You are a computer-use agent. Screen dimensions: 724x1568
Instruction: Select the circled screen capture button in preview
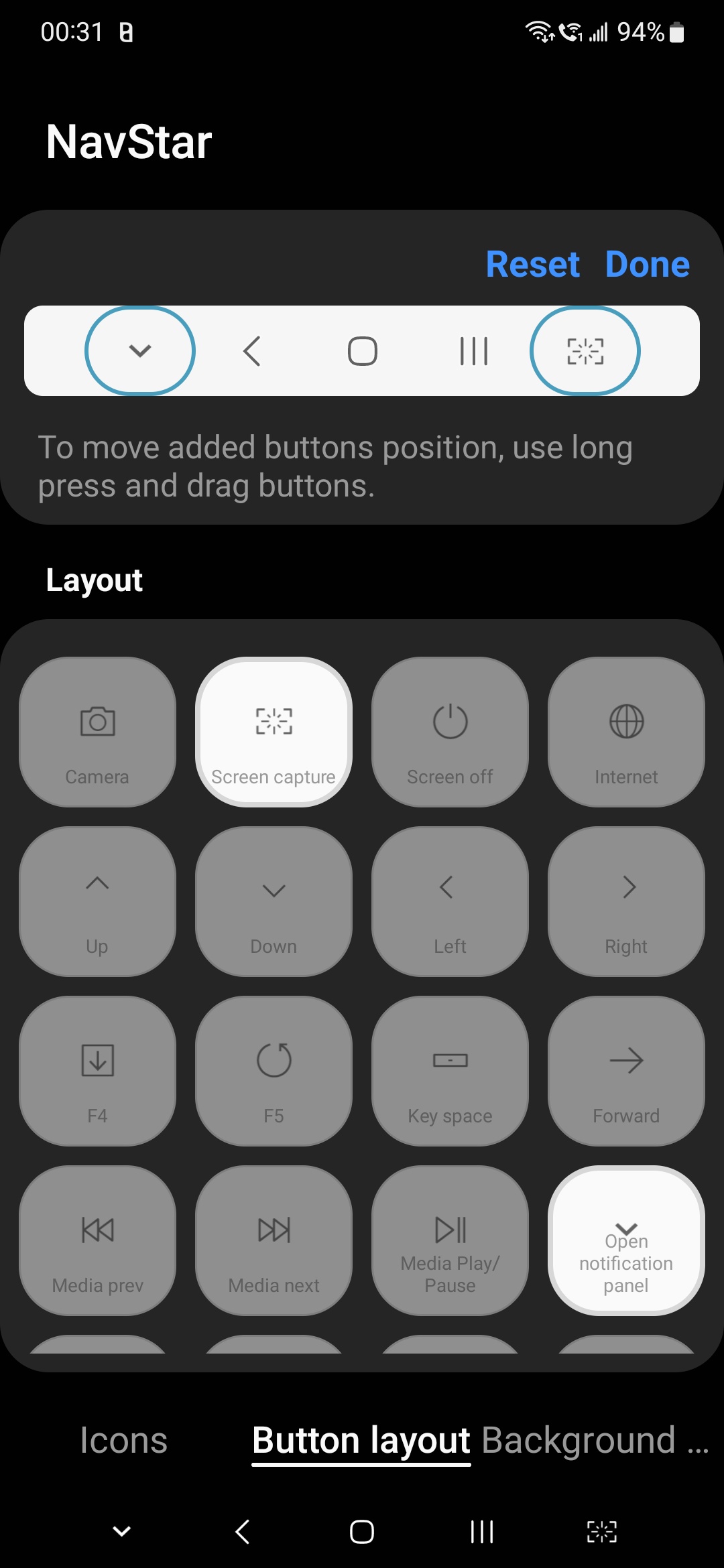click(x=585, y=350)
